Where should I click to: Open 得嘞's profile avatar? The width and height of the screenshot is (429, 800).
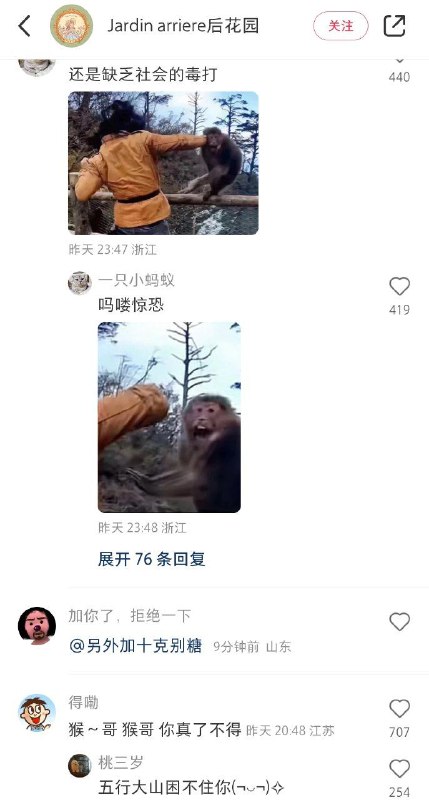(37, 713)
